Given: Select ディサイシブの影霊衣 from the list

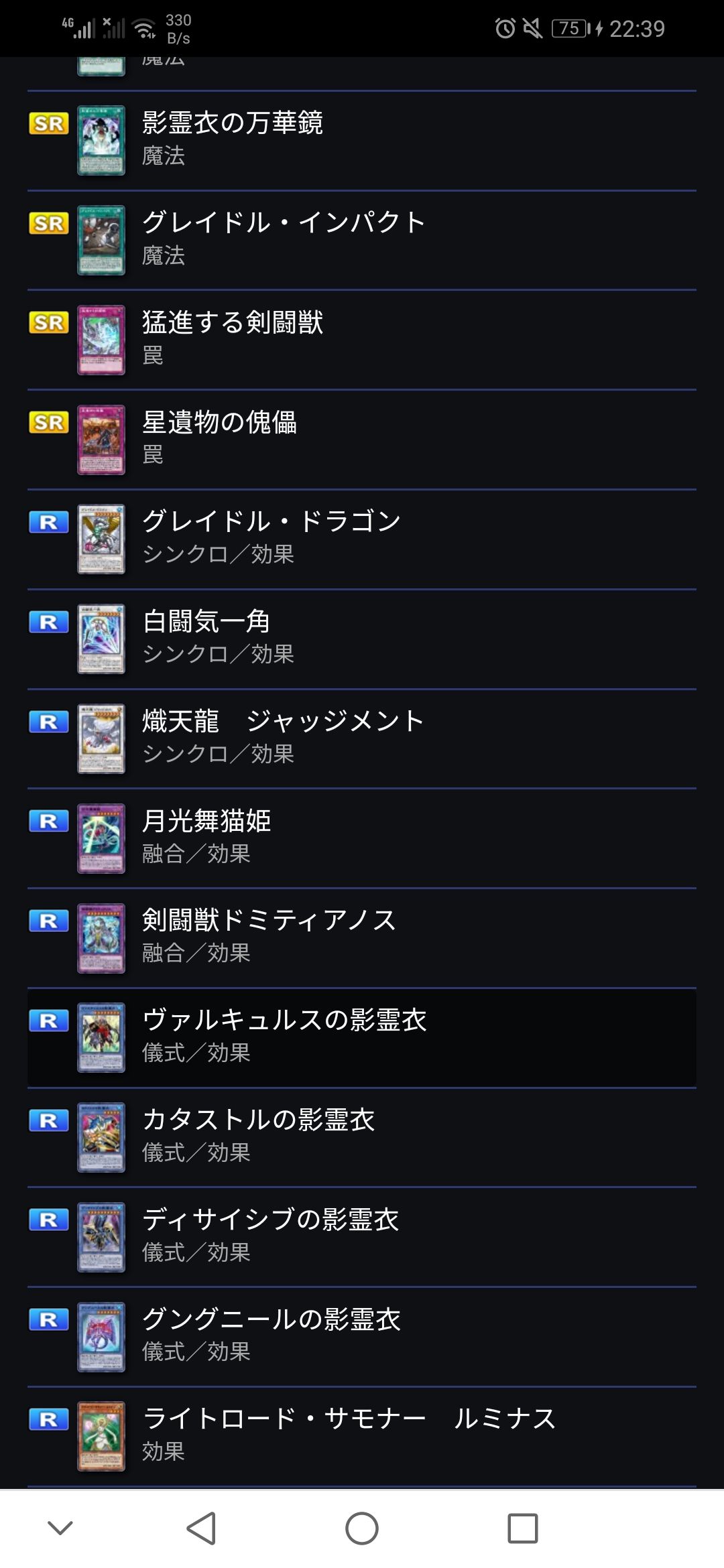Looking at the screenshot, I should click(x=361, y=1238).
